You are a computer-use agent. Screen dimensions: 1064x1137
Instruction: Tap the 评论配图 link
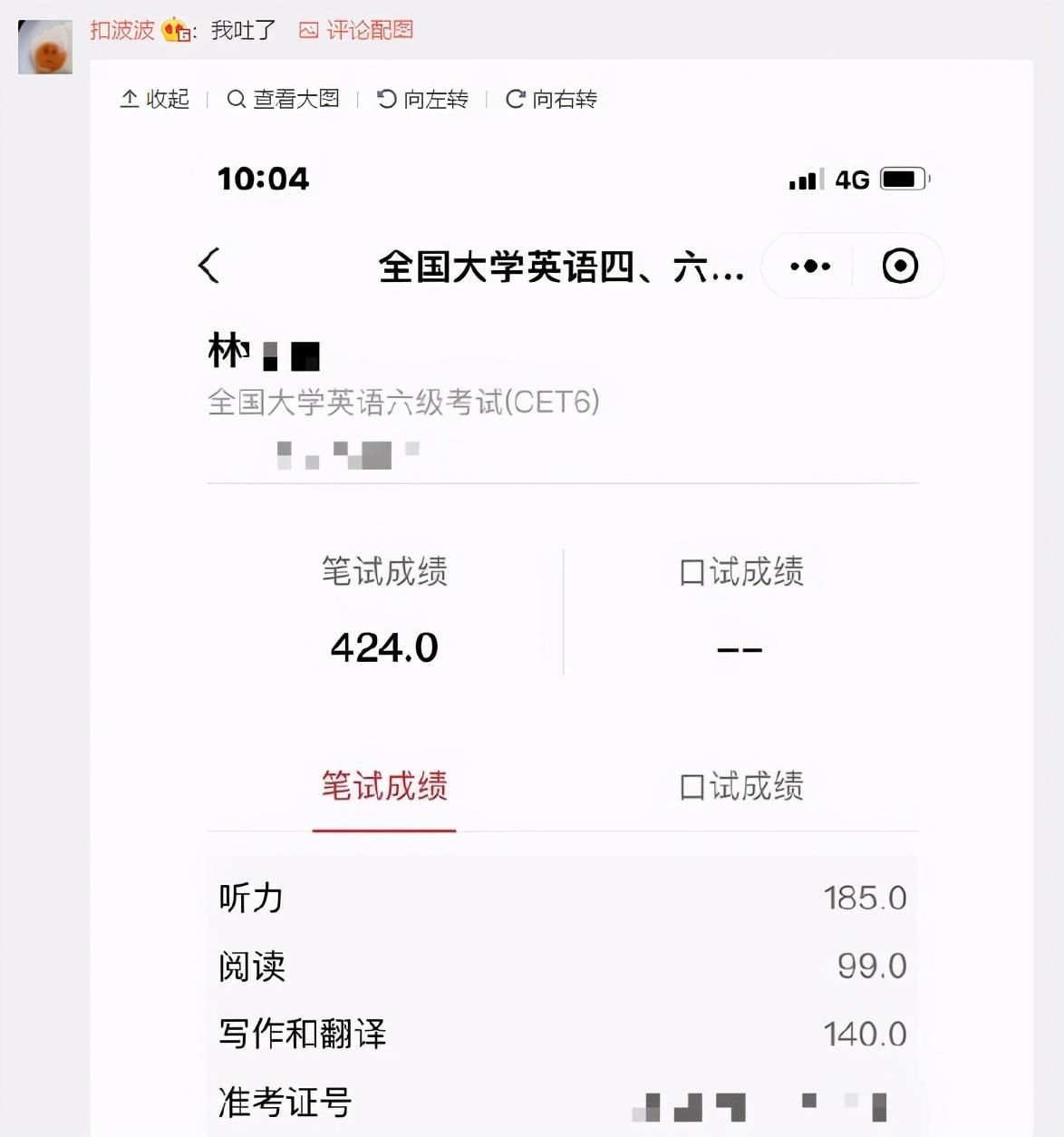[357, 30]
